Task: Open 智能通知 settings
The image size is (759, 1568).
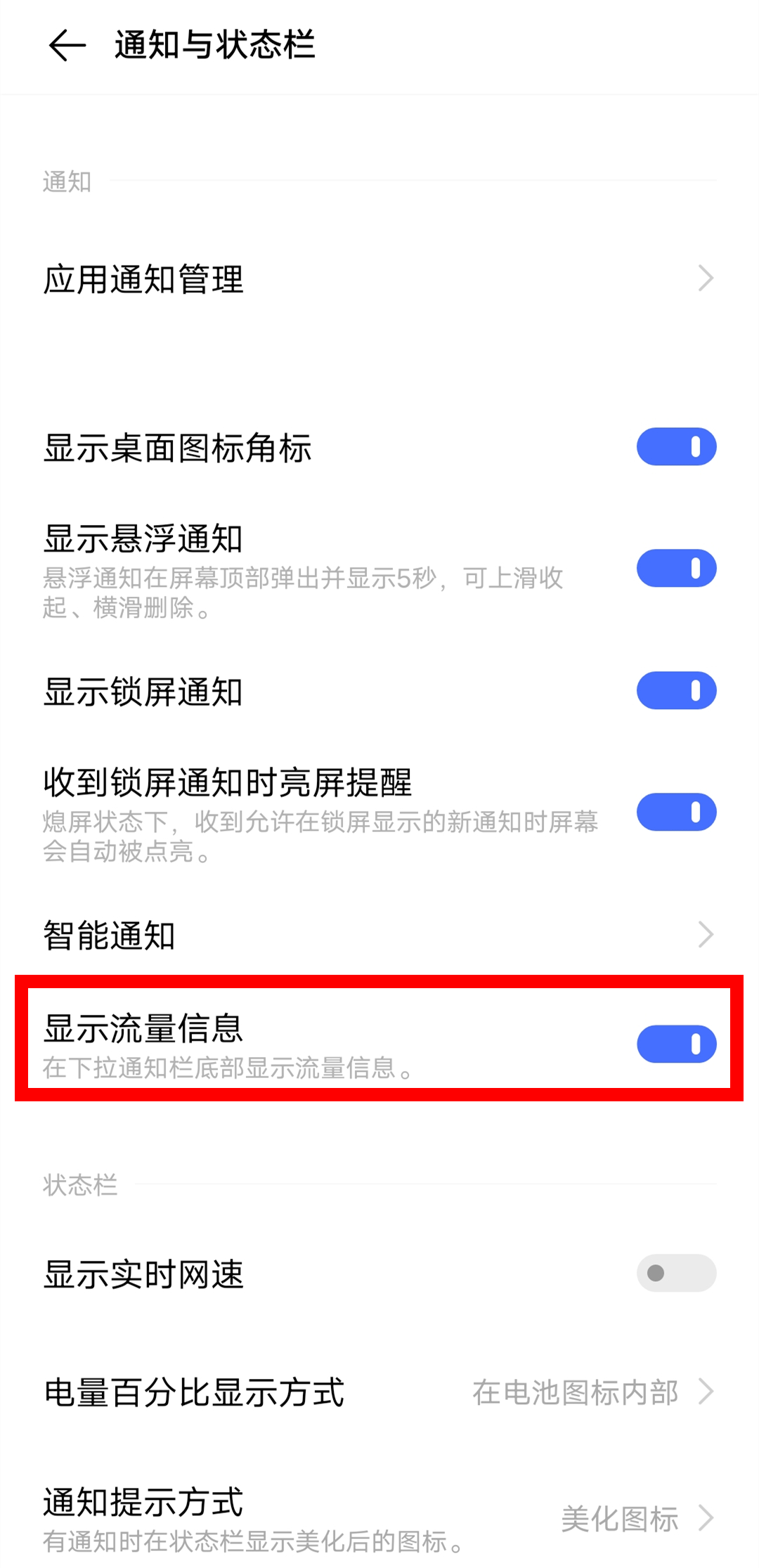Action: pyautogui.click(x=379, y=935)
